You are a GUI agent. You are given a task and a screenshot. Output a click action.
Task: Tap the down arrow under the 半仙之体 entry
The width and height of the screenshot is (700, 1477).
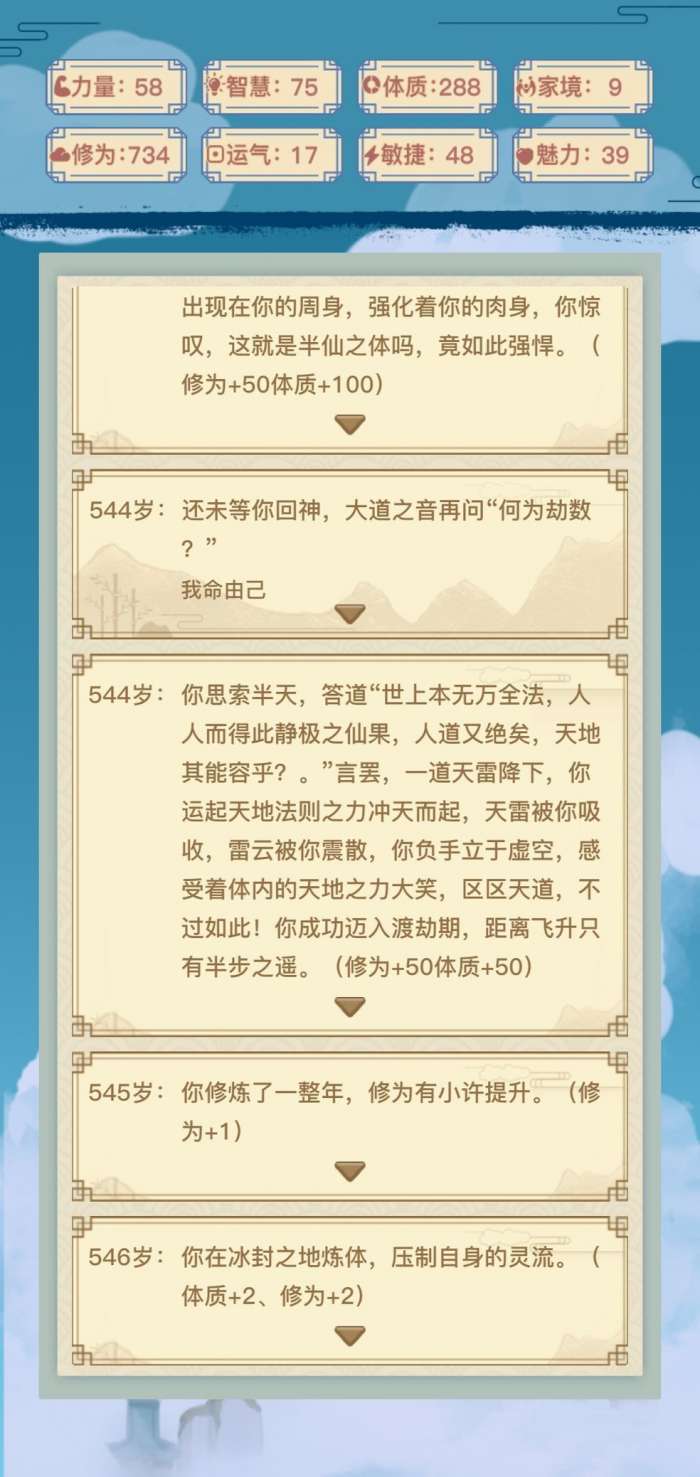(350, 424)
